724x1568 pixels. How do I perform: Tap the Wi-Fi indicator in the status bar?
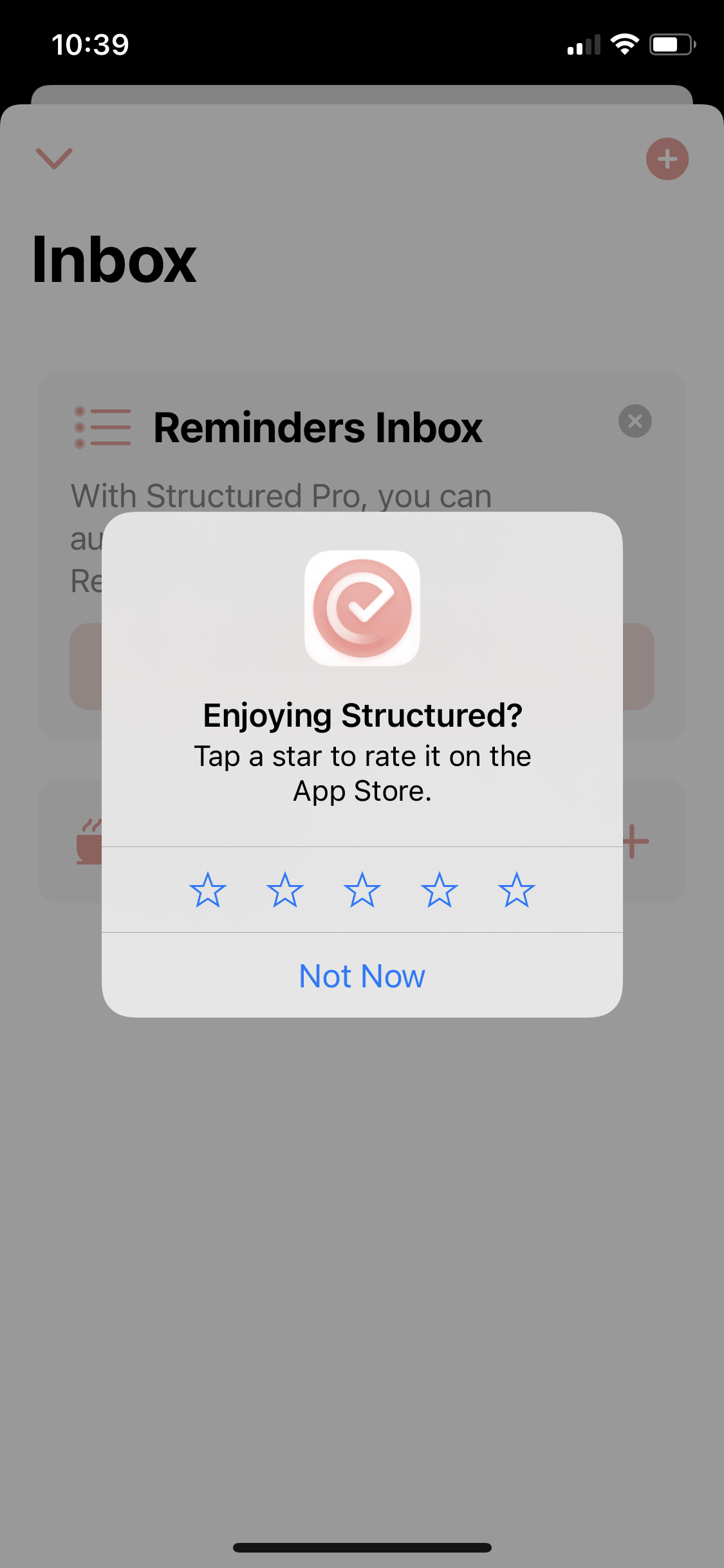(x=623, y=42)
